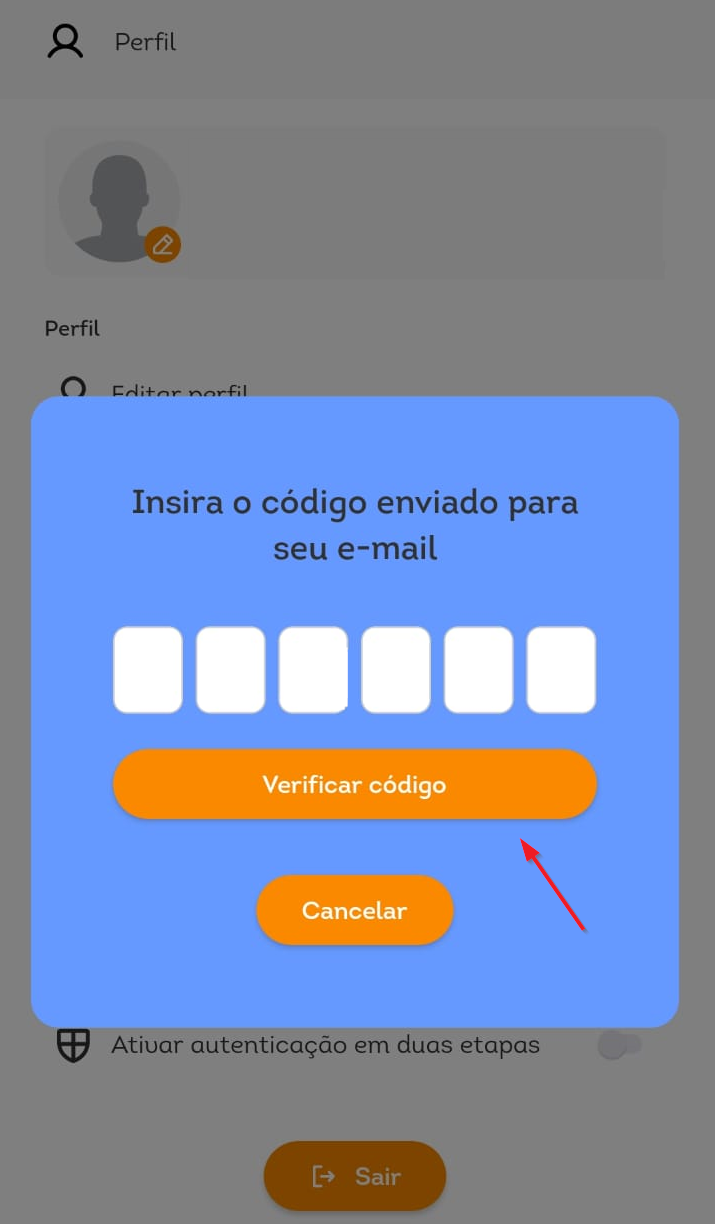The image size is (715, 1224).
Task: Select the sixth code digit box
Action: [x=561, y=670]
